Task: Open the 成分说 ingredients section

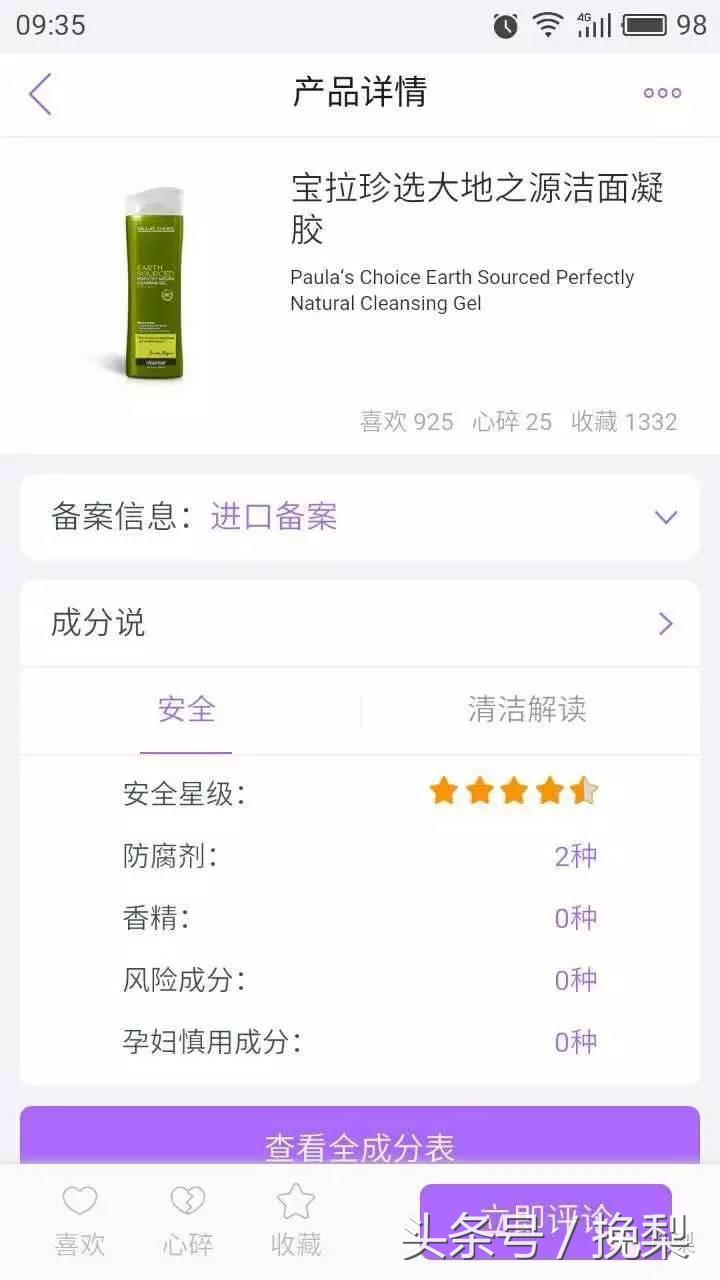Action: (360, 623)
